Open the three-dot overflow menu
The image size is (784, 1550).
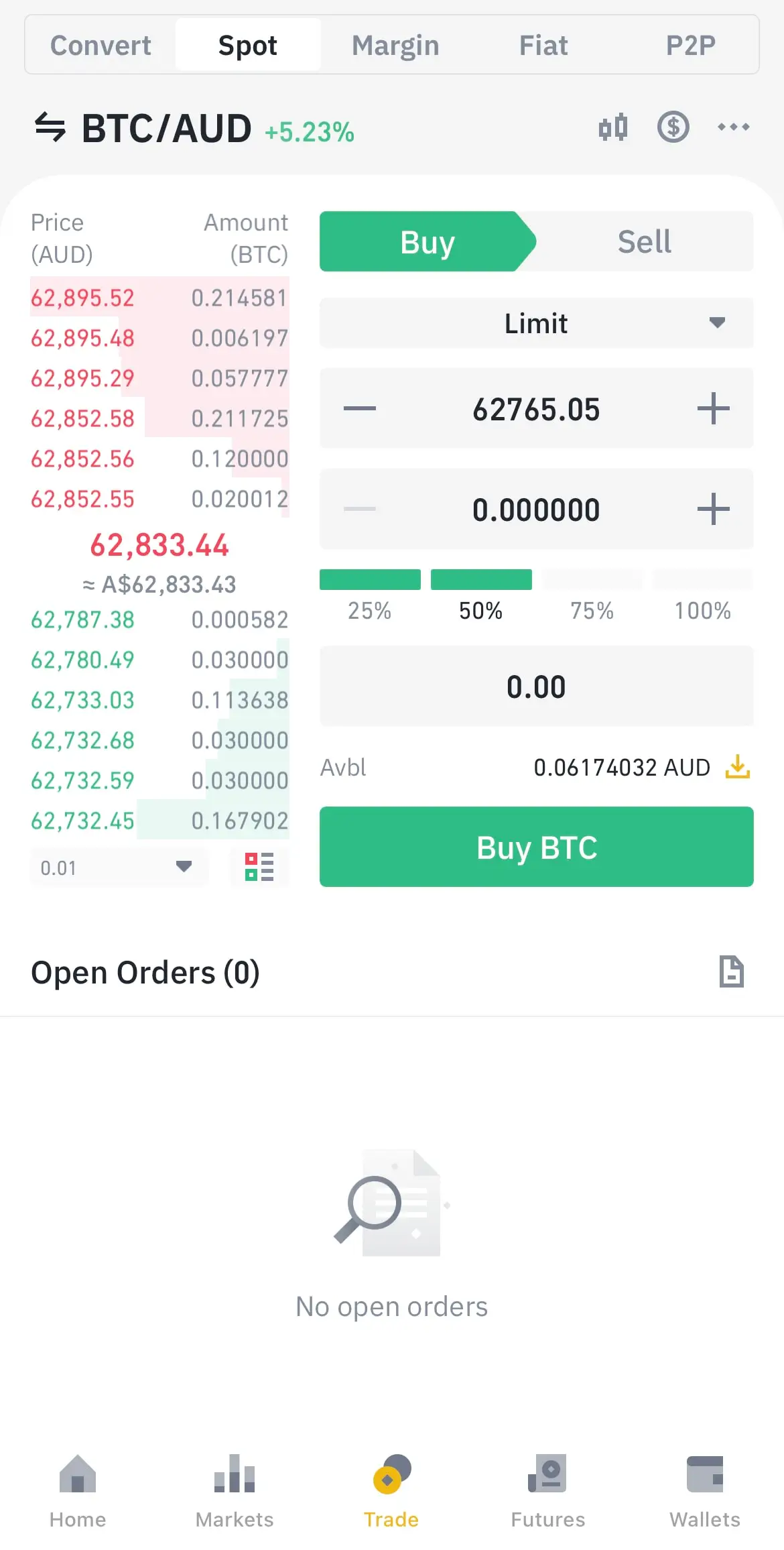pos(733,127)
